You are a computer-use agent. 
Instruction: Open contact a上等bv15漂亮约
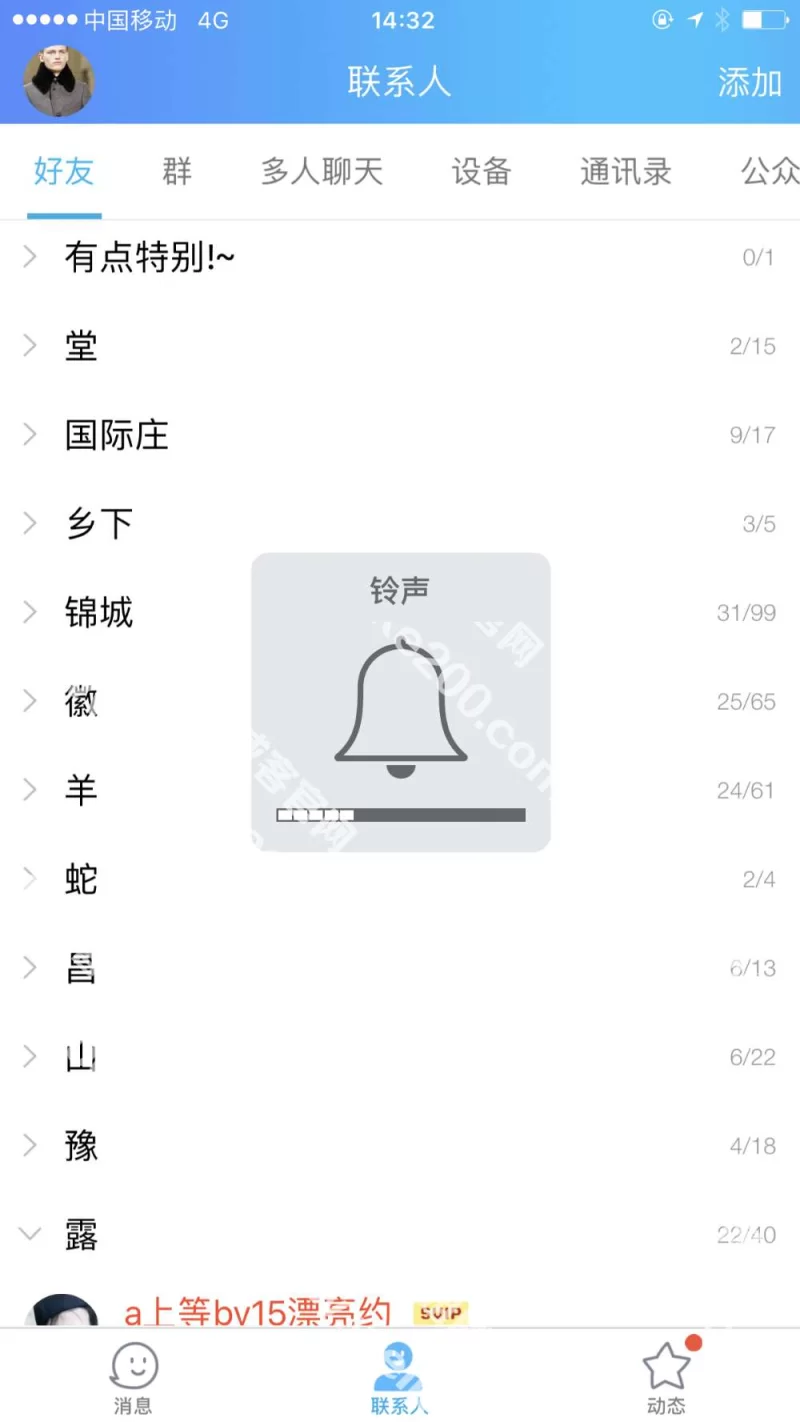pos(257,1312)
